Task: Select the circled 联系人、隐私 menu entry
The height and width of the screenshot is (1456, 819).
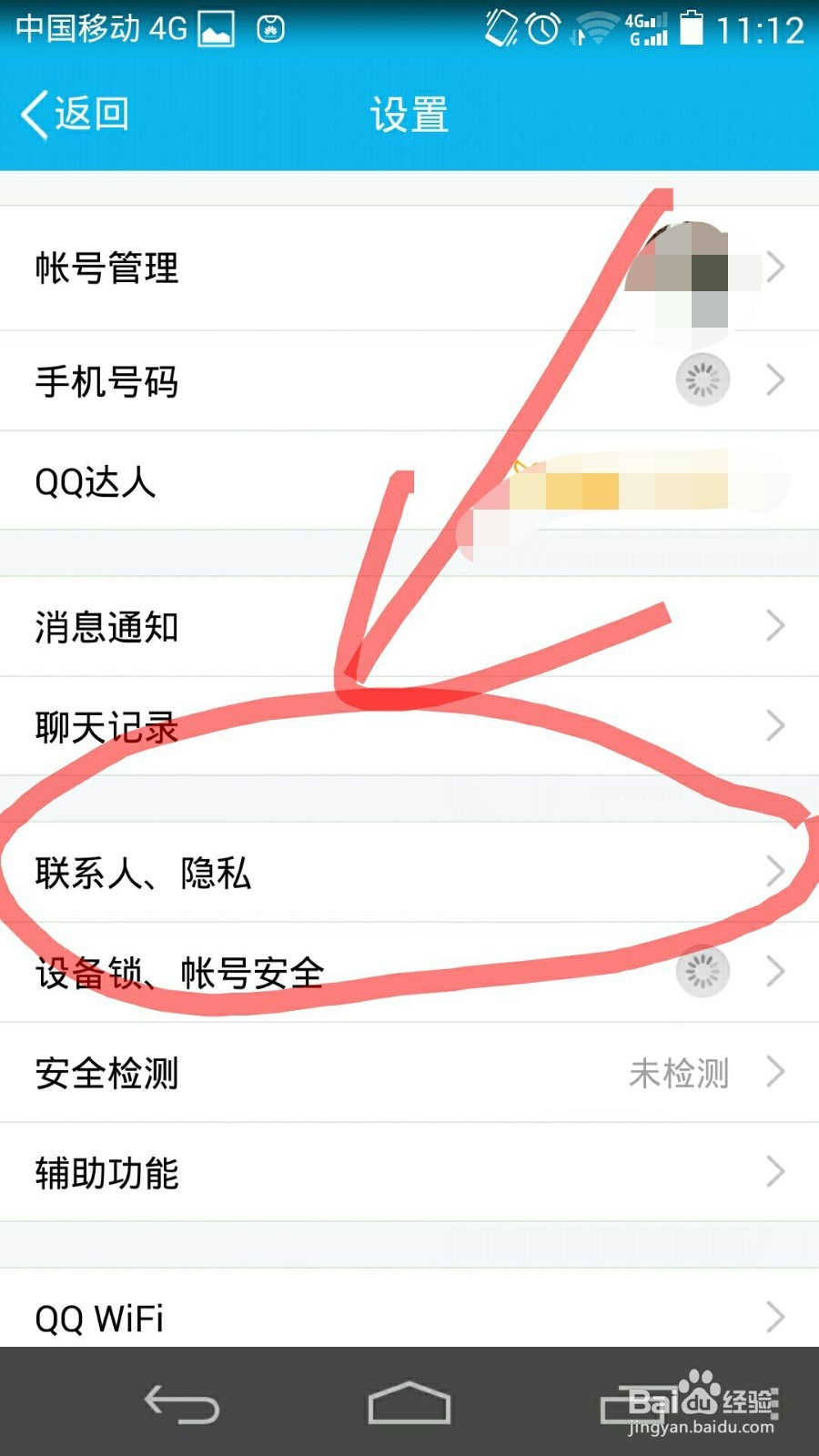Action: (141, 872)
